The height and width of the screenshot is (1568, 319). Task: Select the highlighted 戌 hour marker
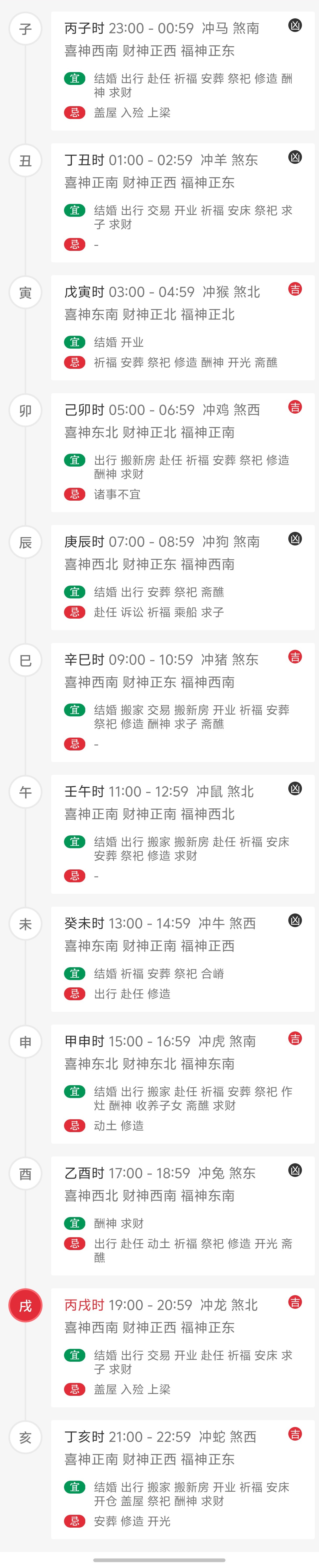point(25,1306)
